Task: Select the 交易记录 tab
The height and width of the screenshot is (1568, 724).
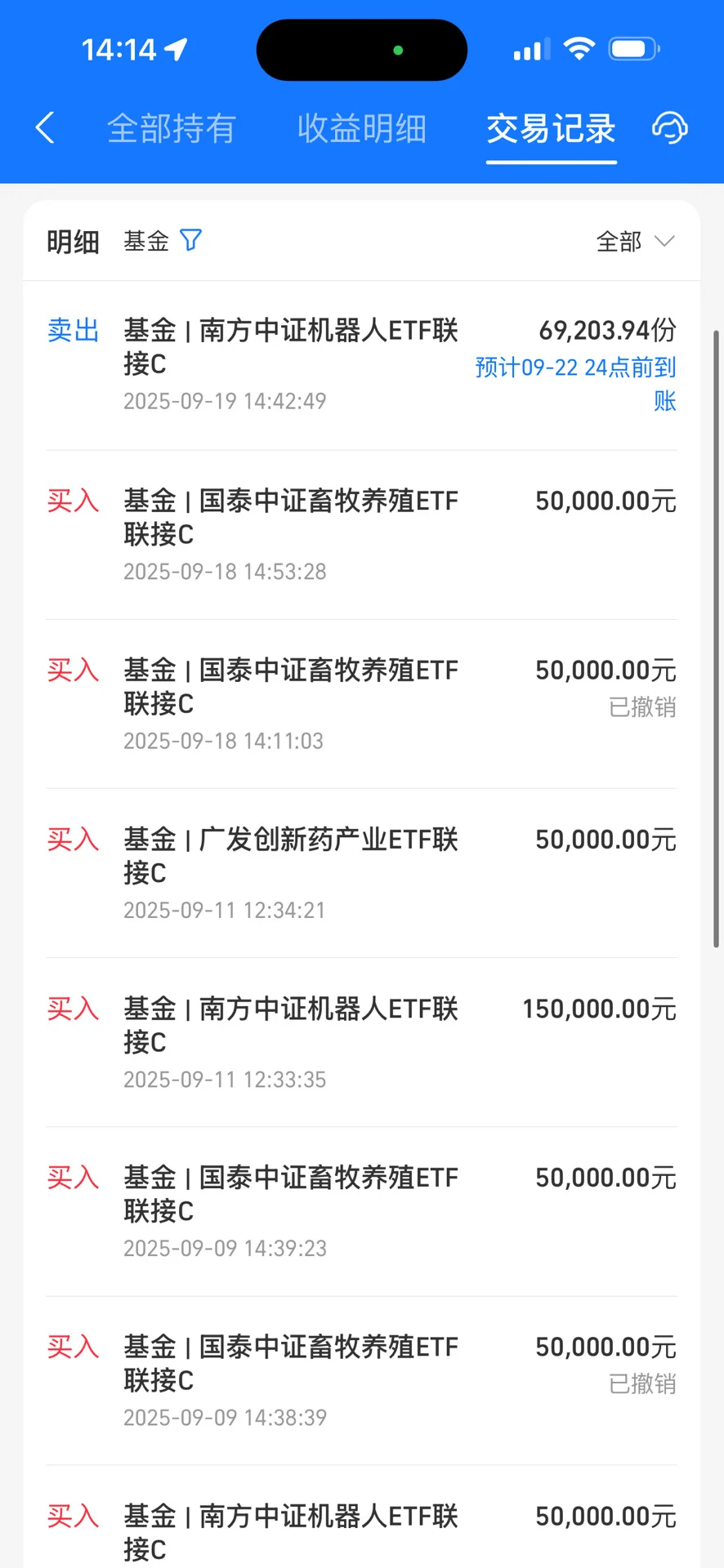Action: [551, 129]
